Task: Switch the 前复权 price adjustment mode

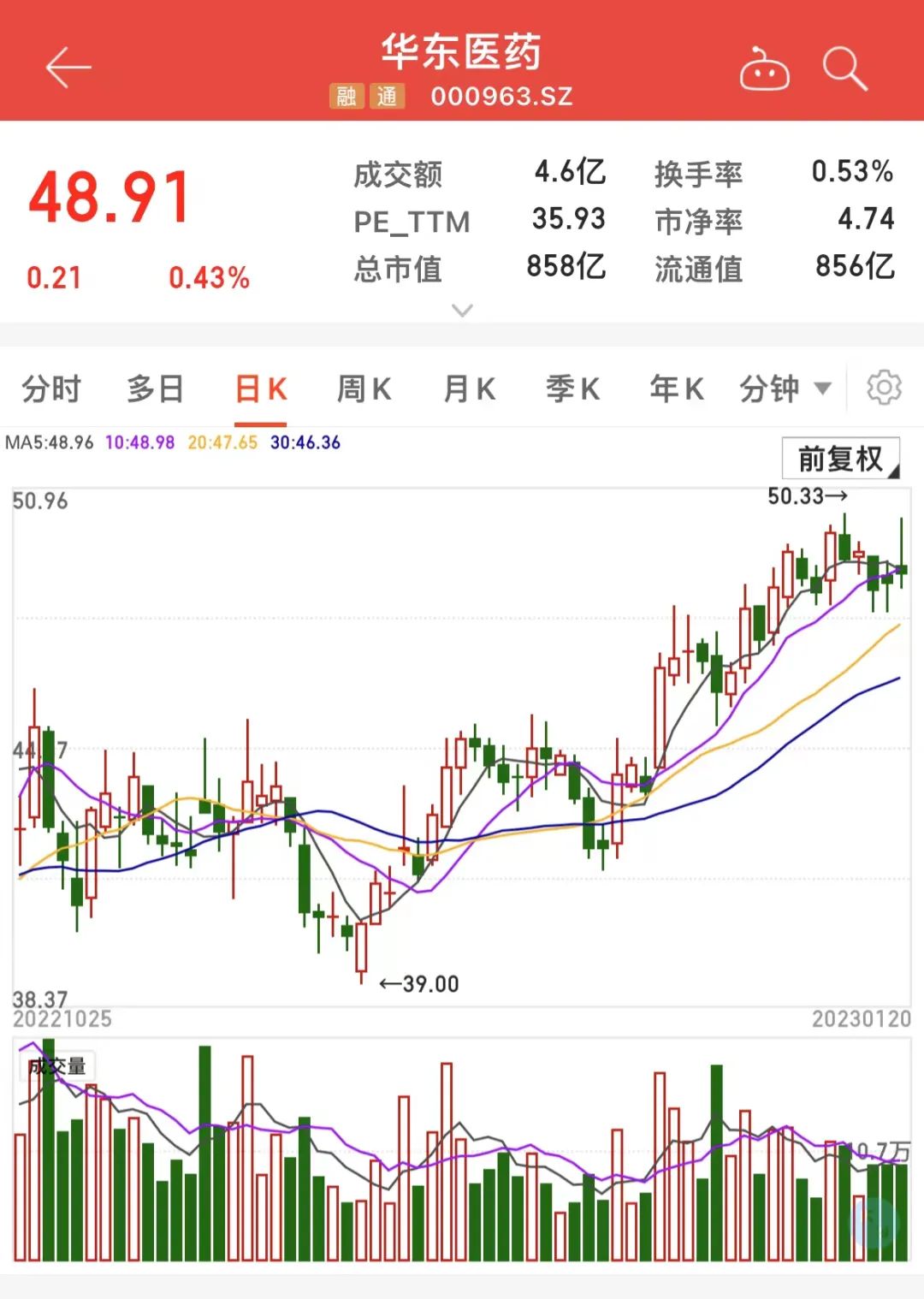Action: point(839,459)
